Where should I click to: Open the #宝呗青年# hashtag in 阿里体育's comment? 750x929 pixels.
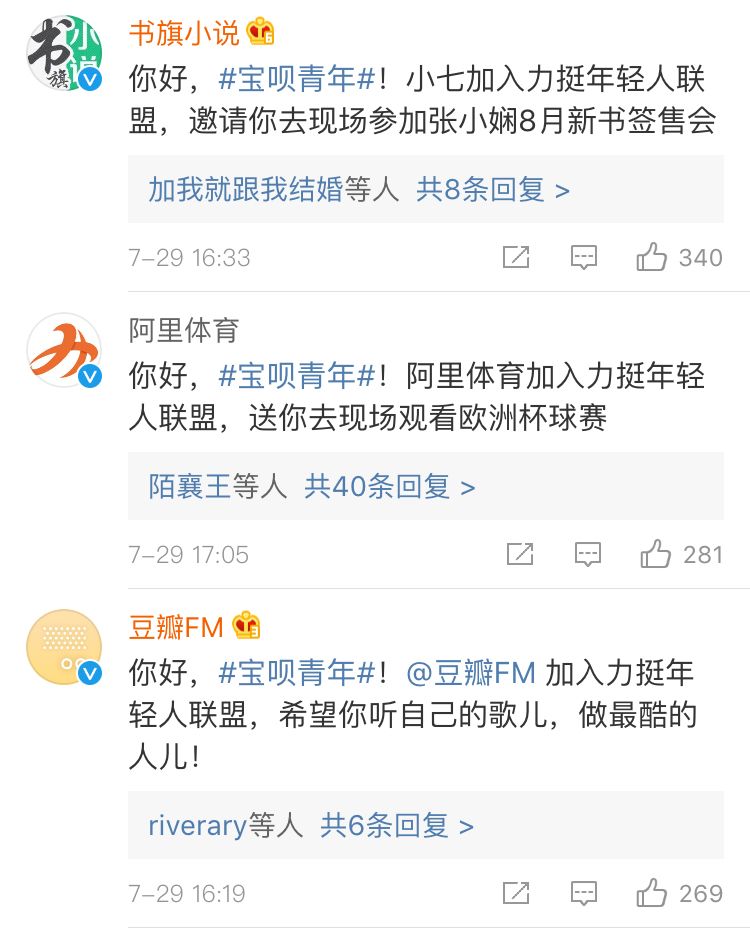[x=297, y=376]
